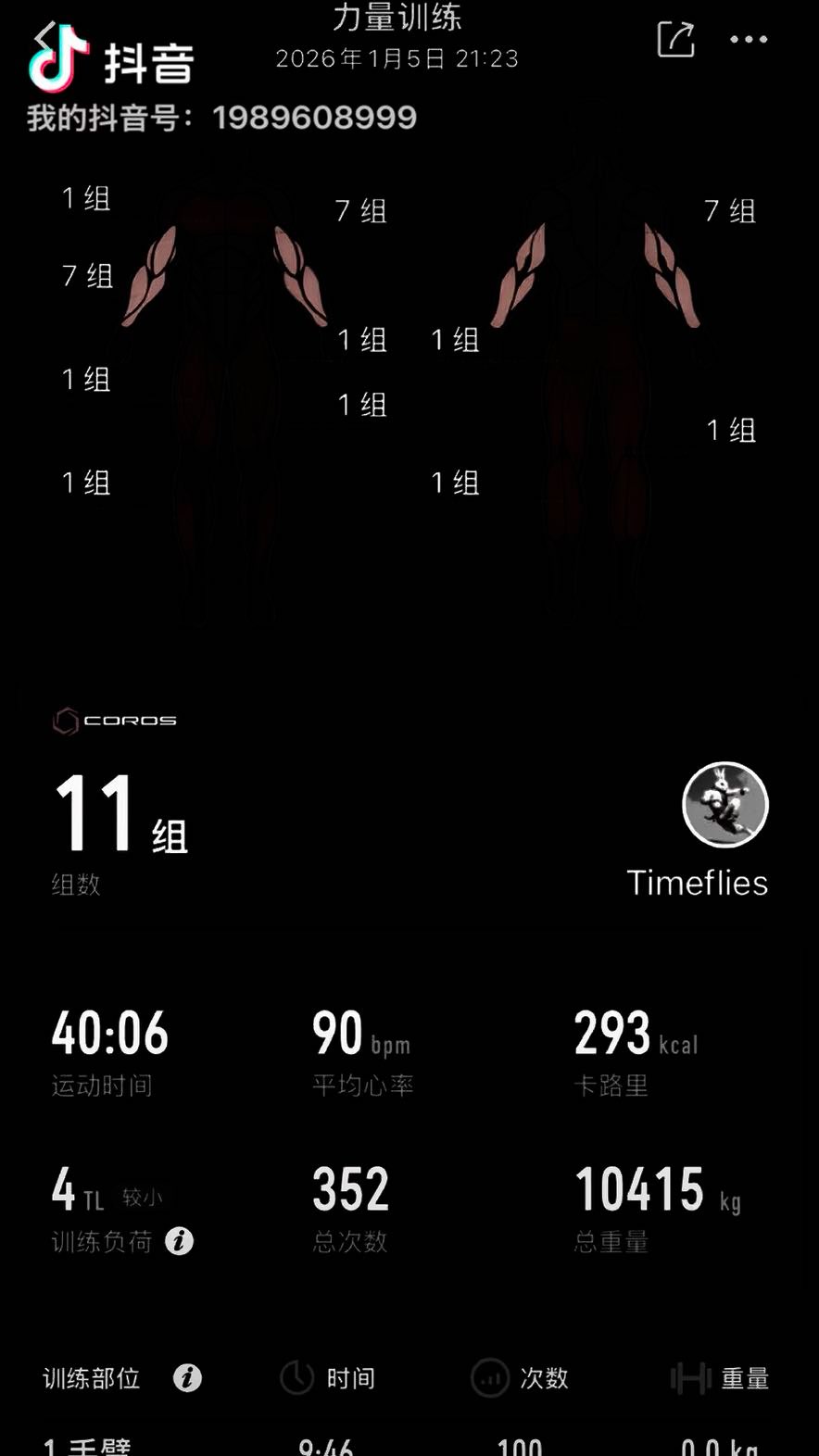Image resolution: width=819 pixels, height=1456 pixels.
Task: Go back using the top-left arrow
Action: coord(44,35)
